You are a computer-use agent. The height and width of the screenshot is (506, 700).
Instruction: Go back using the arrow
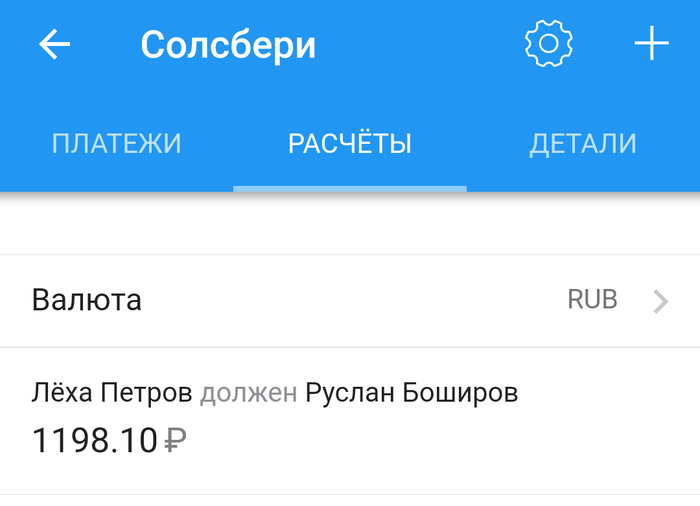pyautogui.click(x=54, y=45)
